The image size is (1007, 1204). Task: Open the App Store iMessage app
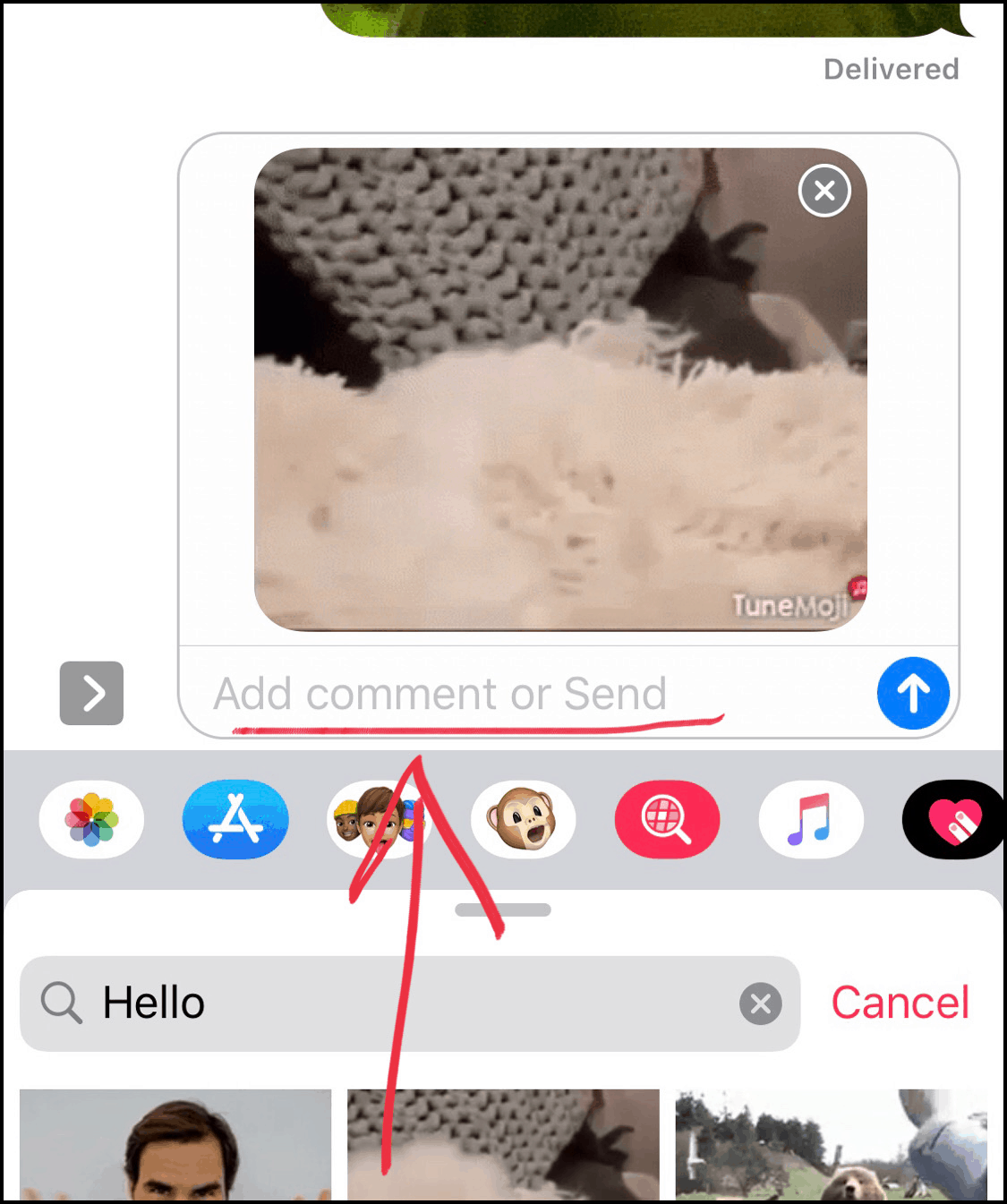click(x=235, y=819)
